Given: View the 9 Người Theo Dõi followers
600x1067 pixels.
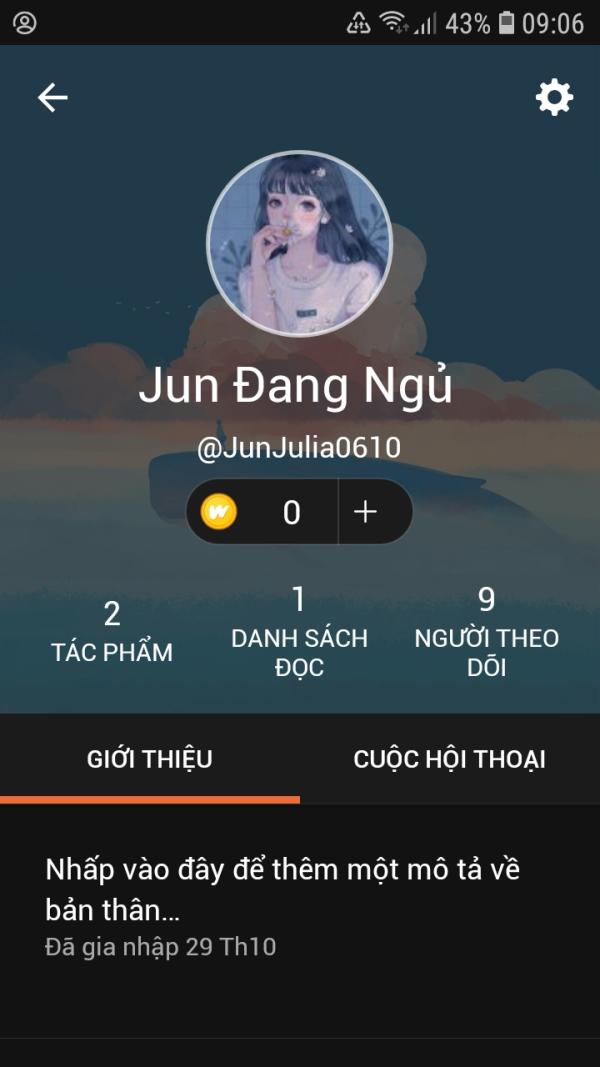Looking at the screenshot, I should (x=486, y=634).
